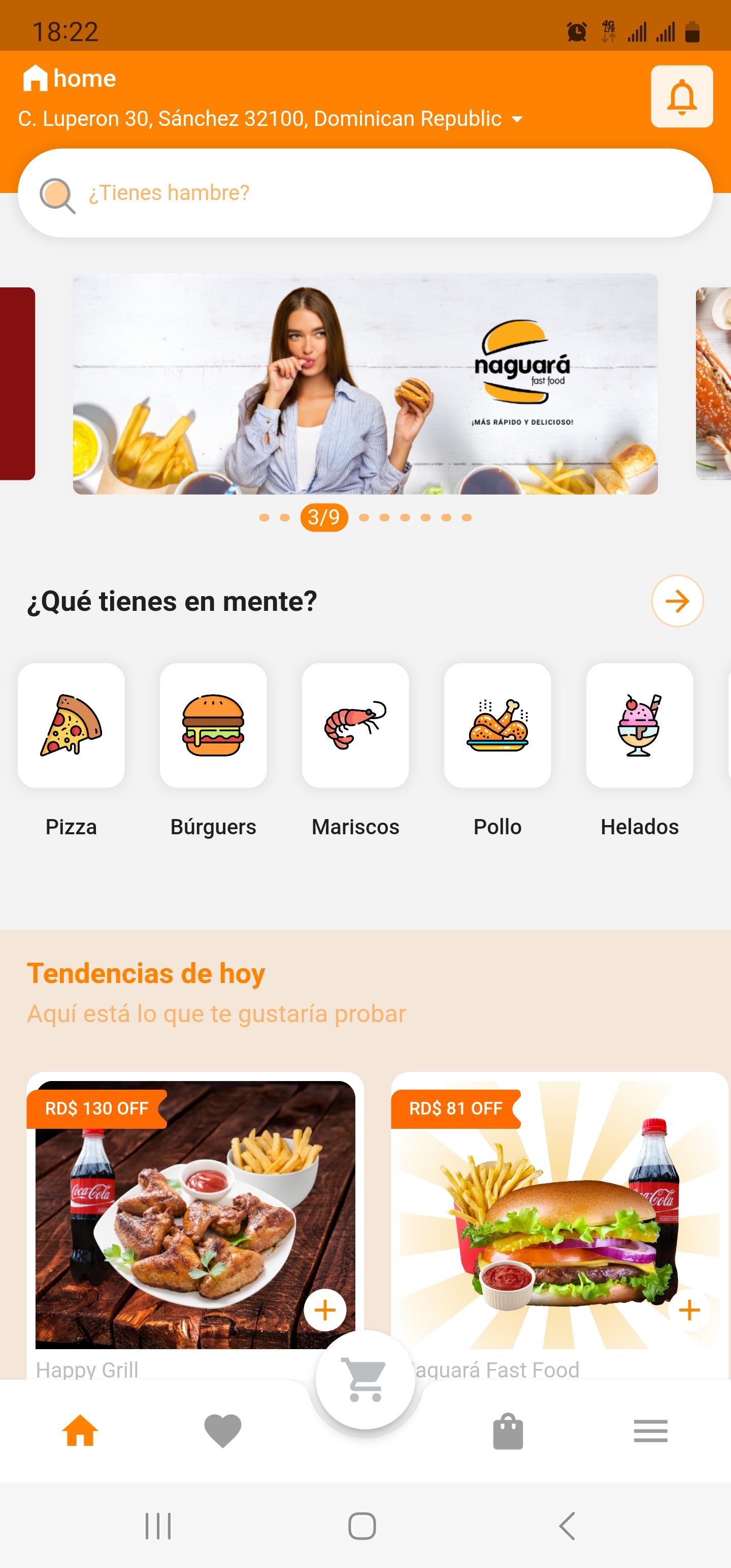Screen dimensions: 731x1568
Task: Open the Pollo category
Action: [x=497, y=726]
